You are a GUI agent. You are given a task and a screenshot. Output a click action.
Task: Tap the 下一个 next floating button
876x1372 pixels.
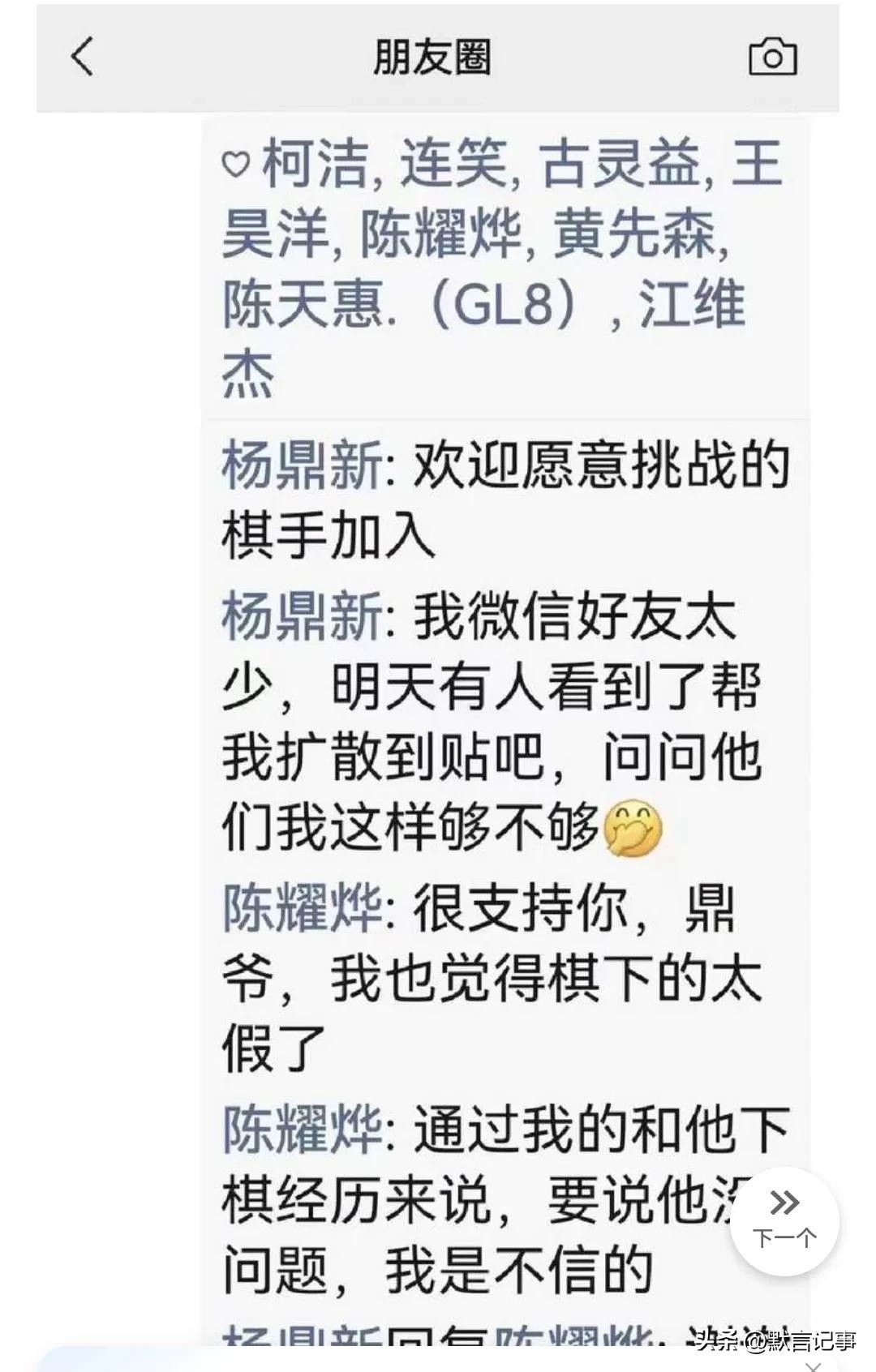point(784,1220)
